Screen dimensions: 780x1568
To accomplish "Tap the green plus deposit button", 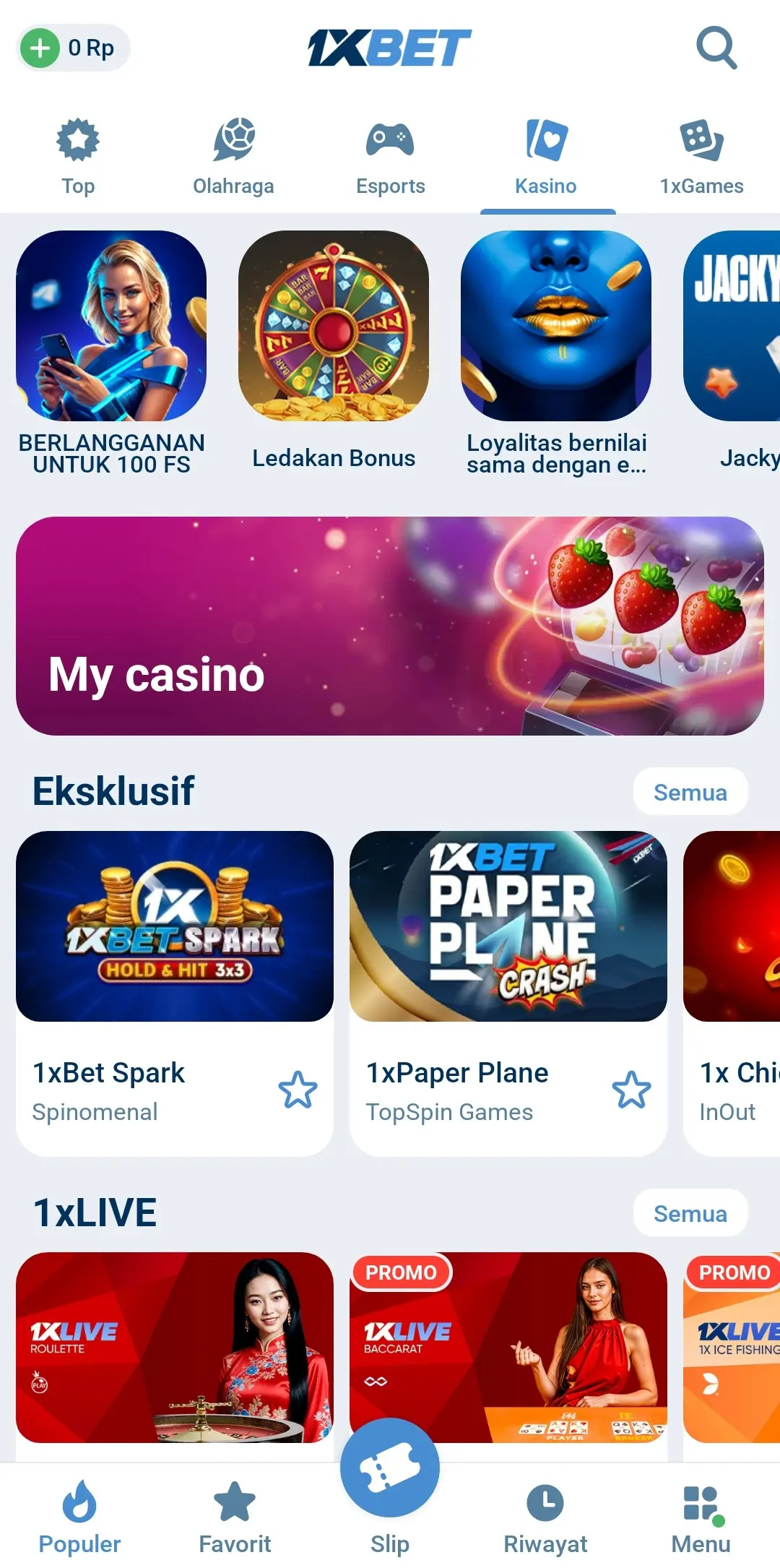I will click(40, 48).
